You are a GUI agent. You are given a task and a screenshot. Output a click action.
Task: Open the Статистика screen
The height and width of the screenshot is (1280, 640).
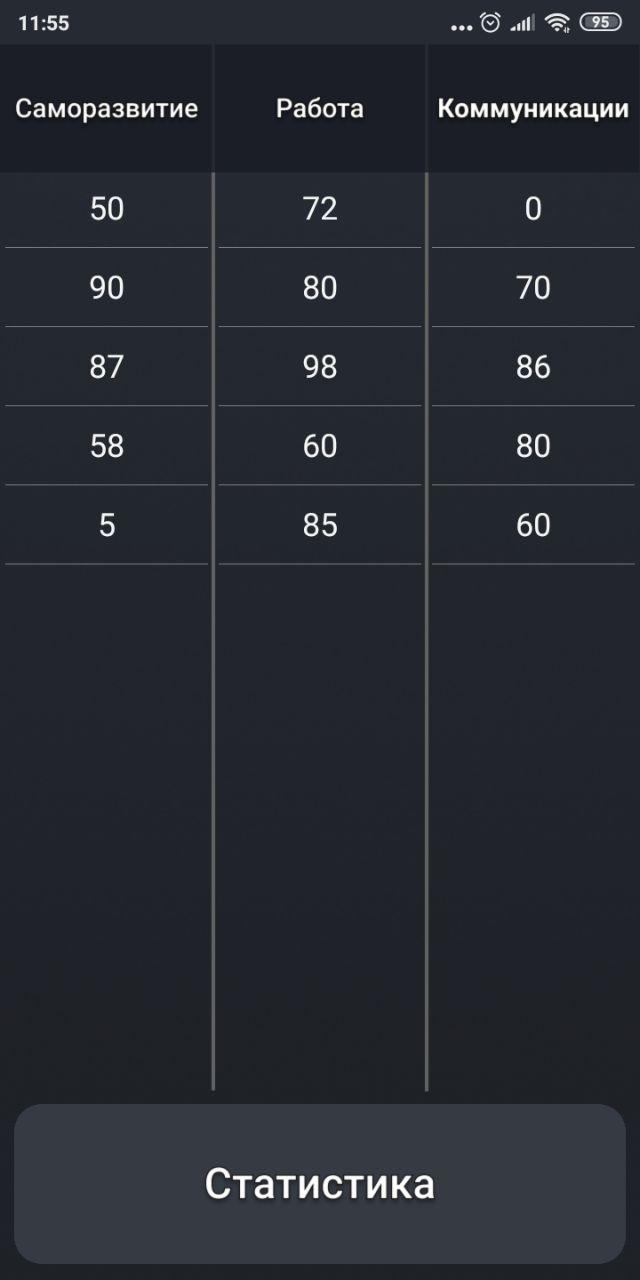coord(320,1183)
